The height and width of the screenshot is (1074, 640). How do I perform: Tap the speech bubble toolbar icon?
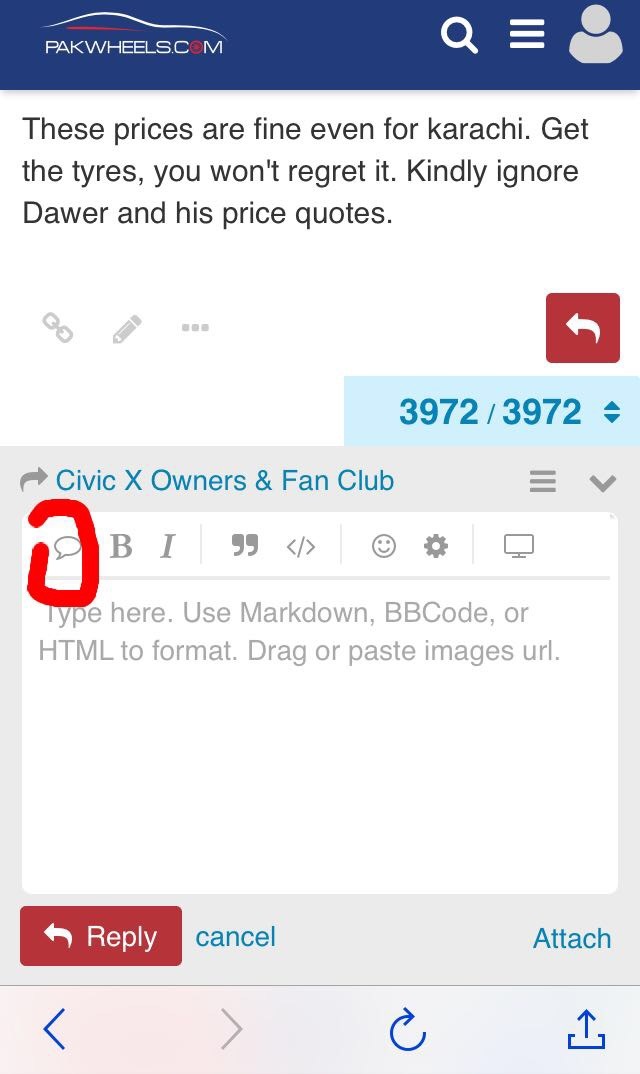[67, 547]
